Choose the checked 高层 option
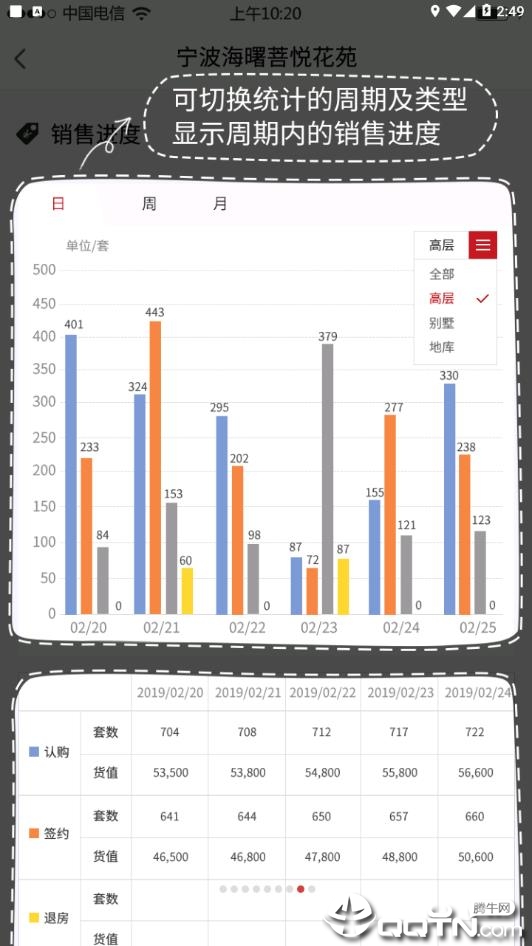 455,299
